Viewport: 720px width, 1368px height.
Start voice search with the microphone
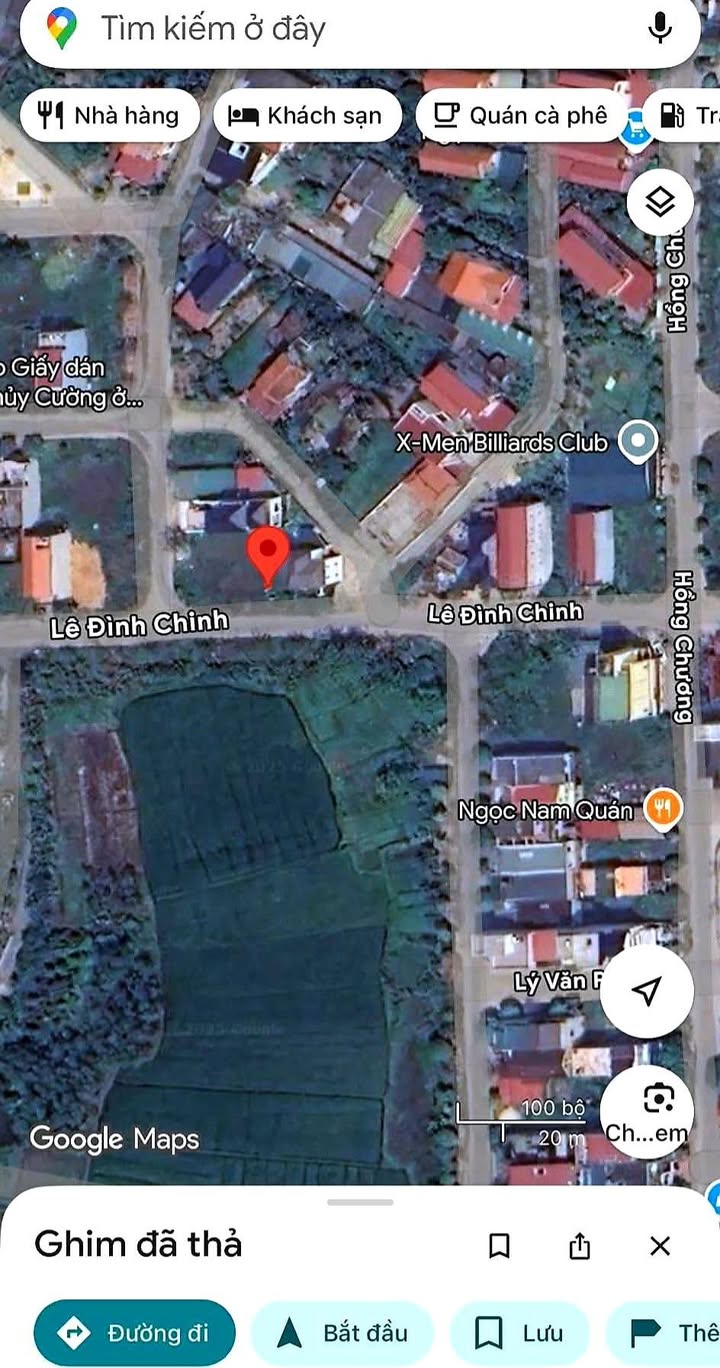pyautogui.click(x=660, y=28)
